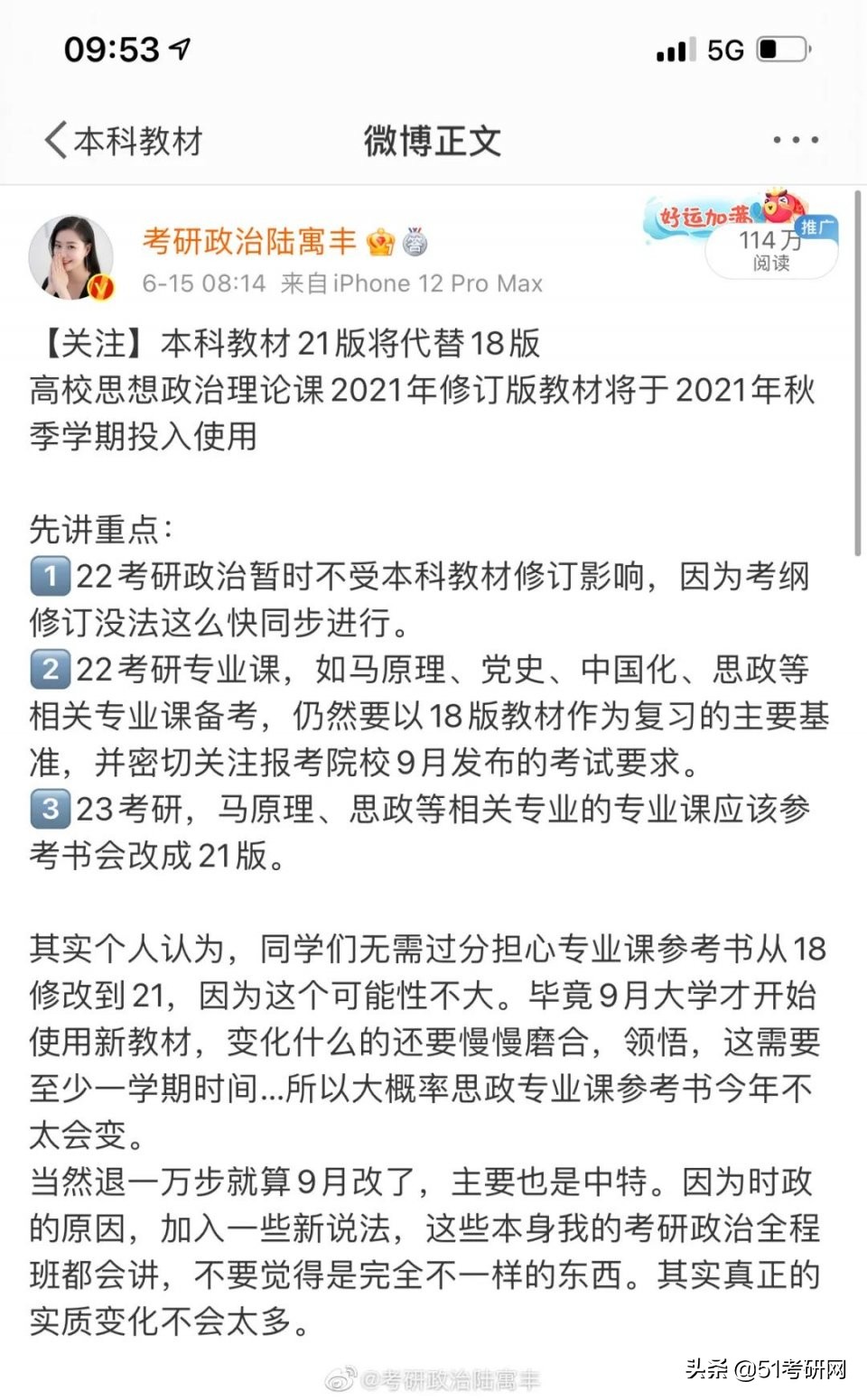Open the 好运加满 promotional banner
The height and width of the screenshot is (1400, 867).
pos(704,217)
